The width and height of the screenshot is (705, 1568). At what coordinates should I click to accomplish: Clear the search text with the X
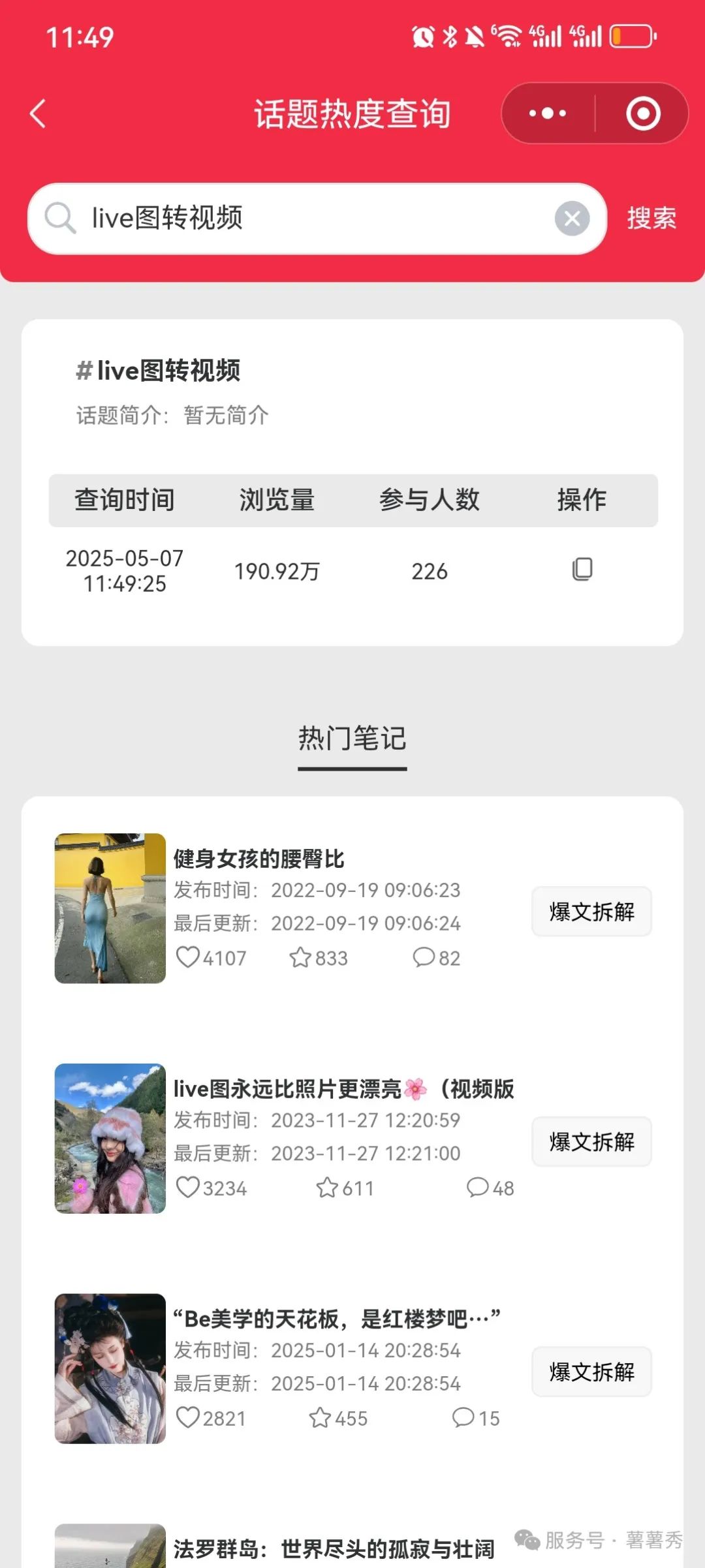click(x=572, y=219)
